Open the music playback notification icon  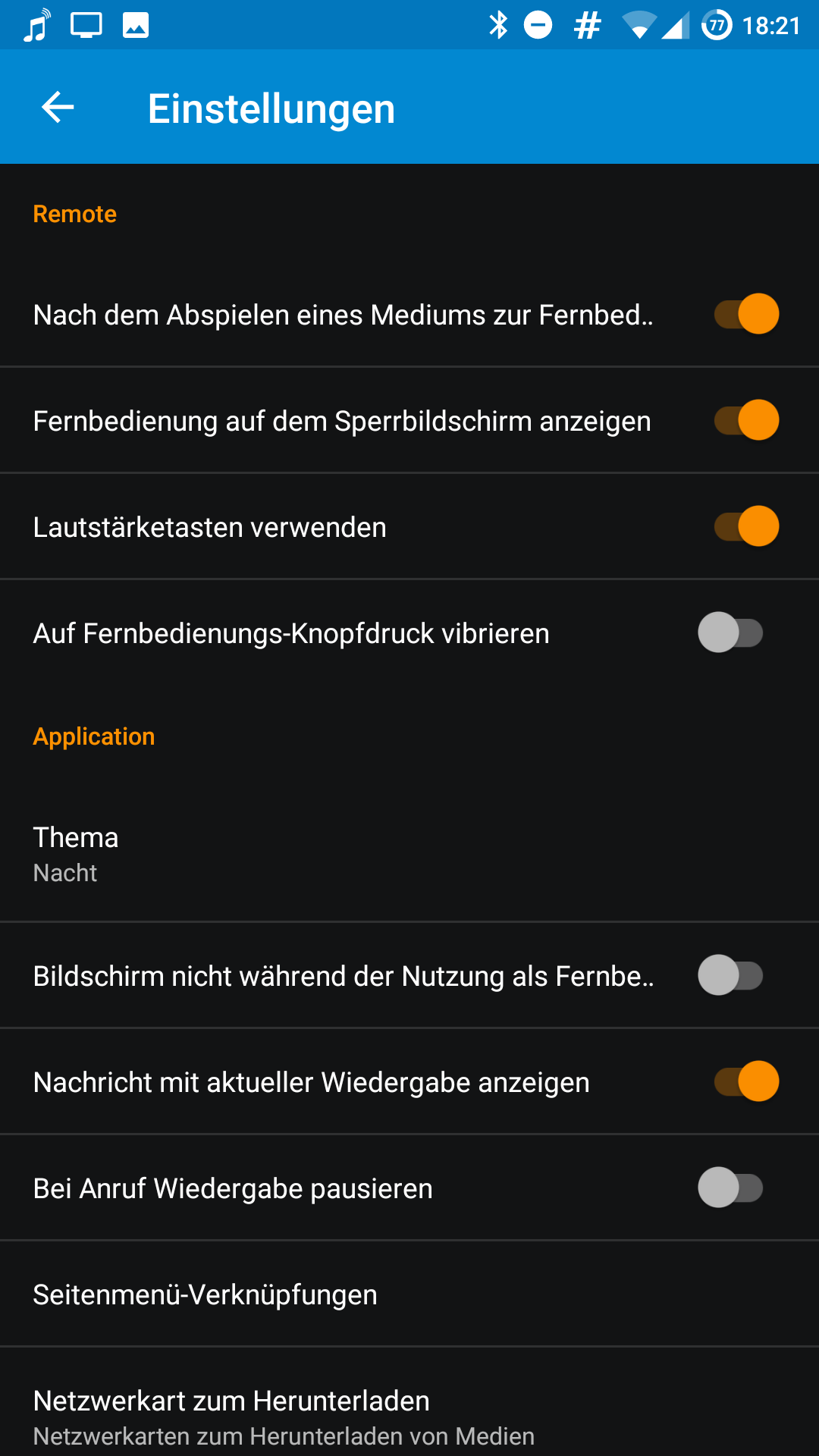[x=35, y=24]
